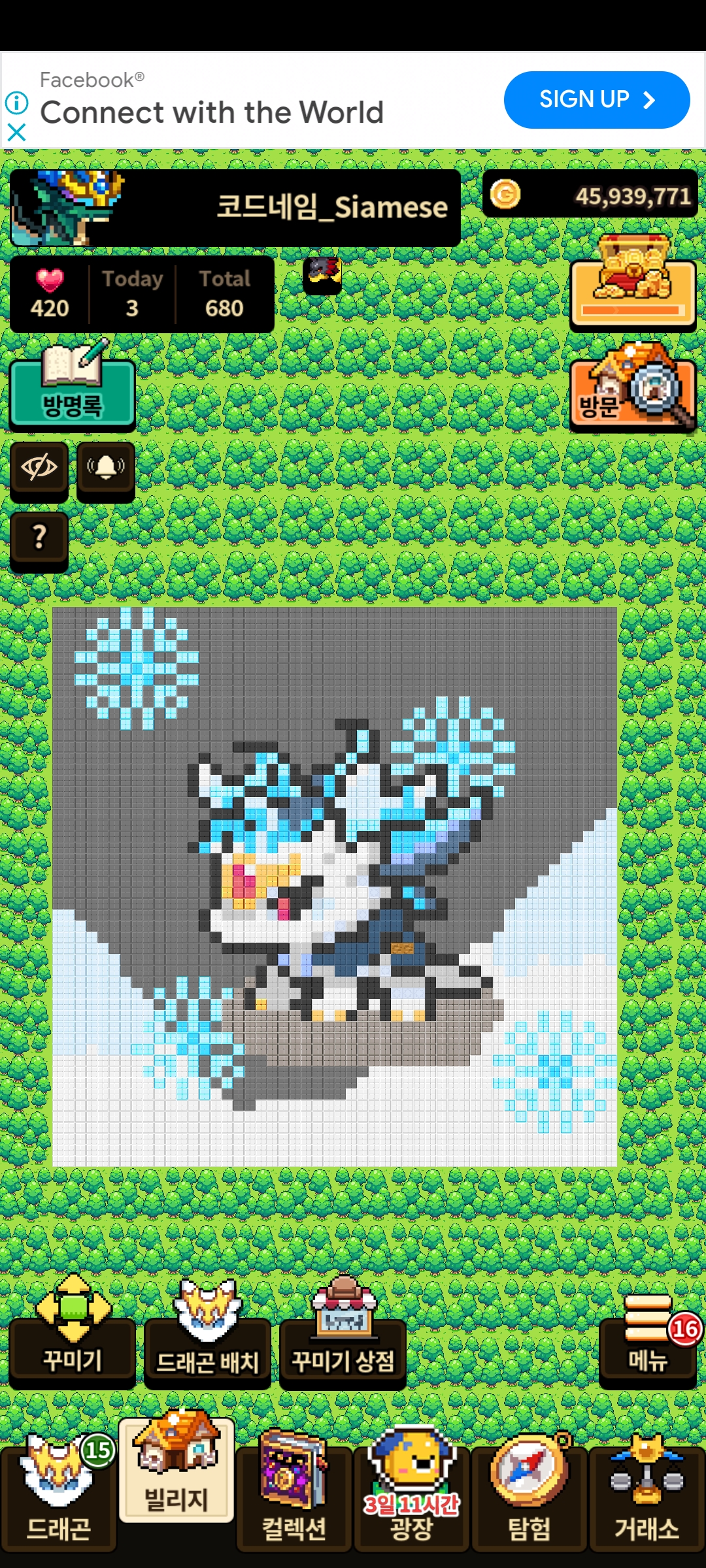Open the notification bell

click(x=106, y=468)
